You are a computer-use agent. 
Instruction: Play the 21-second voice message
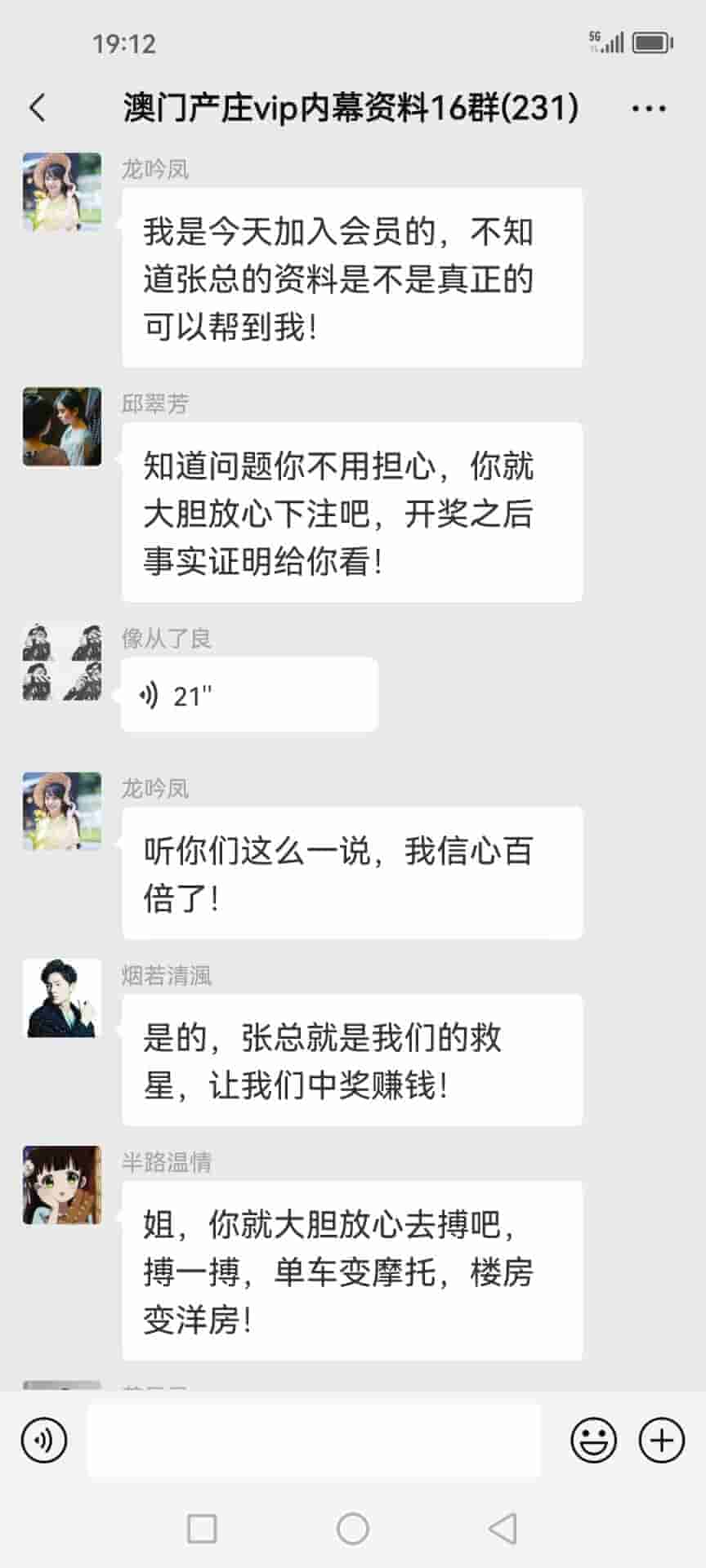pos(248,696)
